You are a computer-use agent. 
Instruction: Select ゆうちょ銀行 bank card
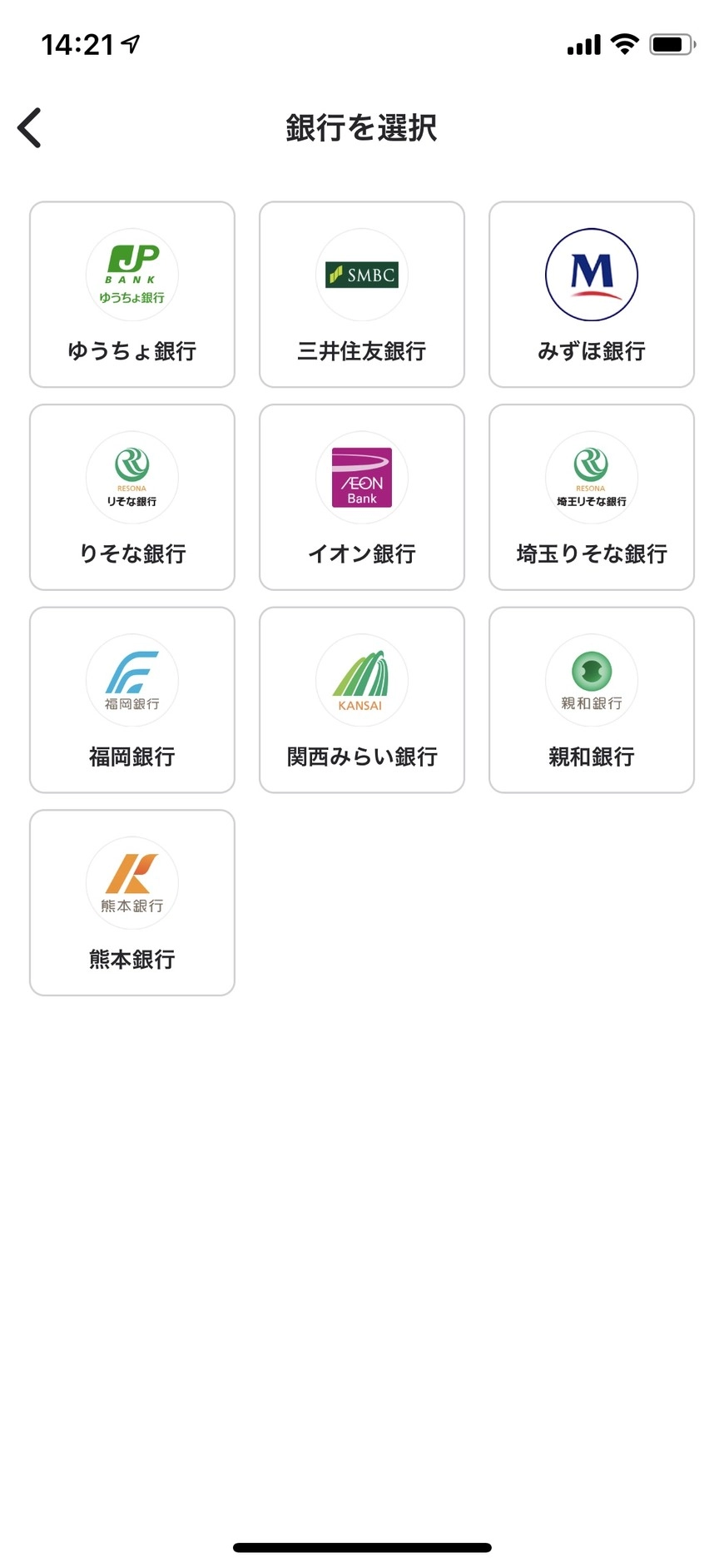pos(132,295)
